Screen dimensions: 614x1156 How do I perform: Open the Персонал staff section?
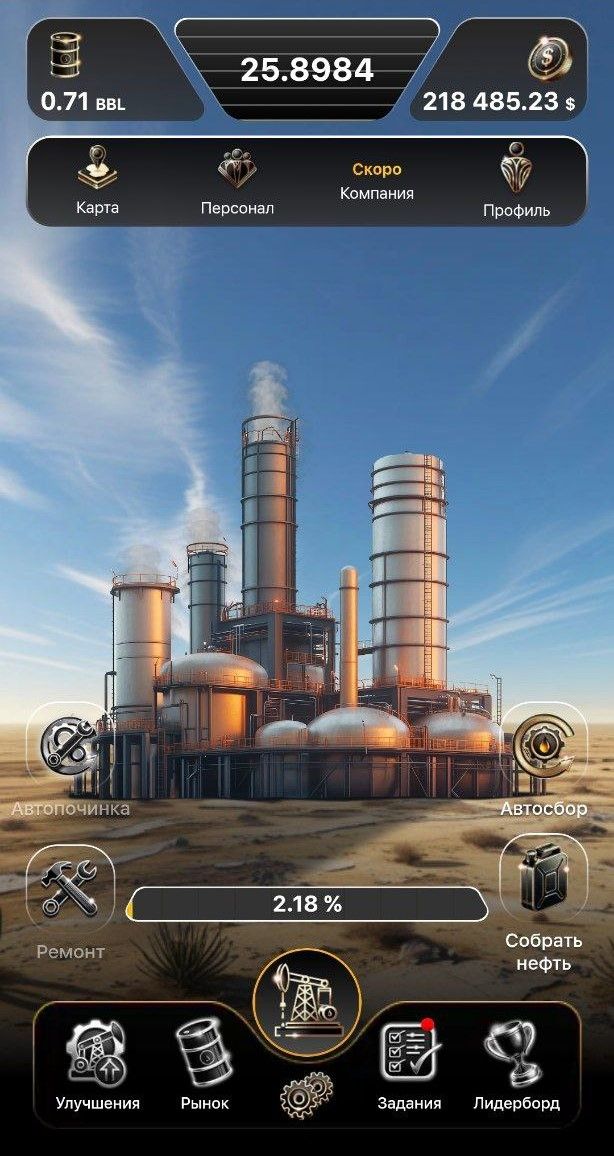(x=237, y=181)
